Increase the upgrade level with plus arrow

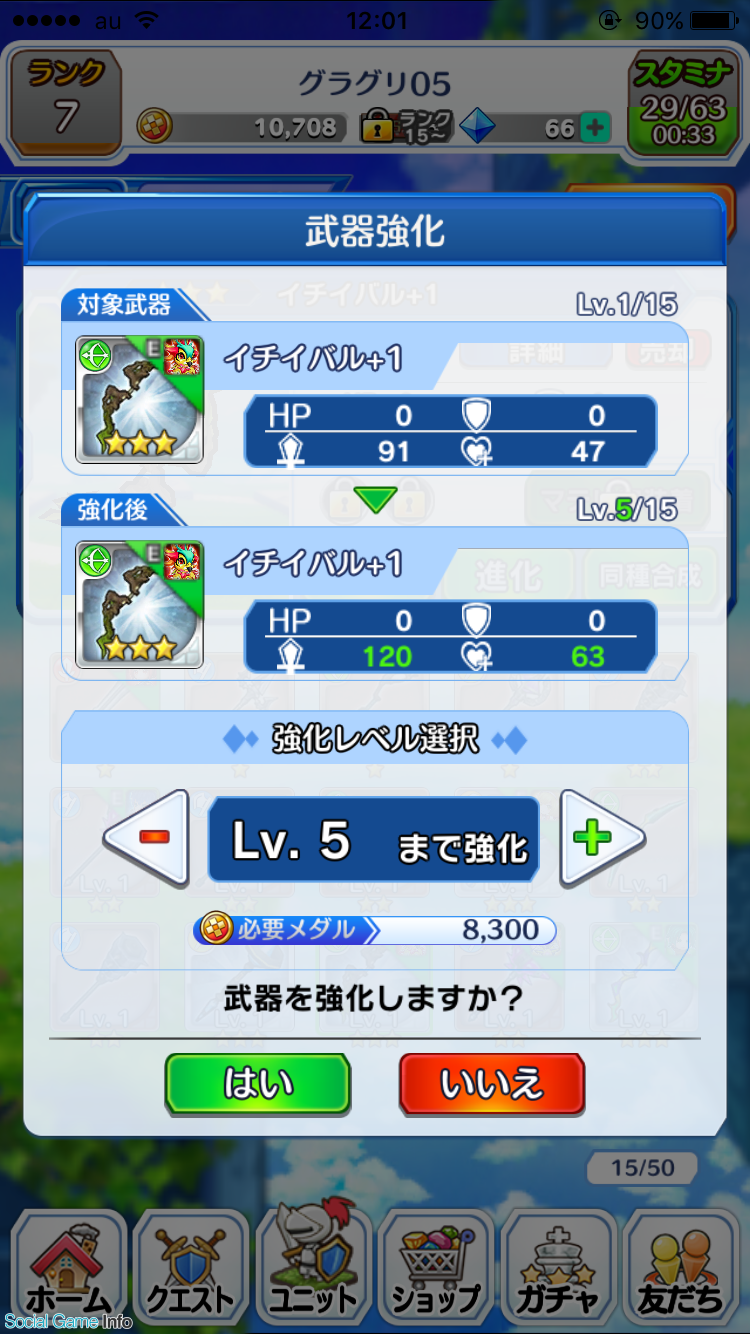(x=600, y=838)
